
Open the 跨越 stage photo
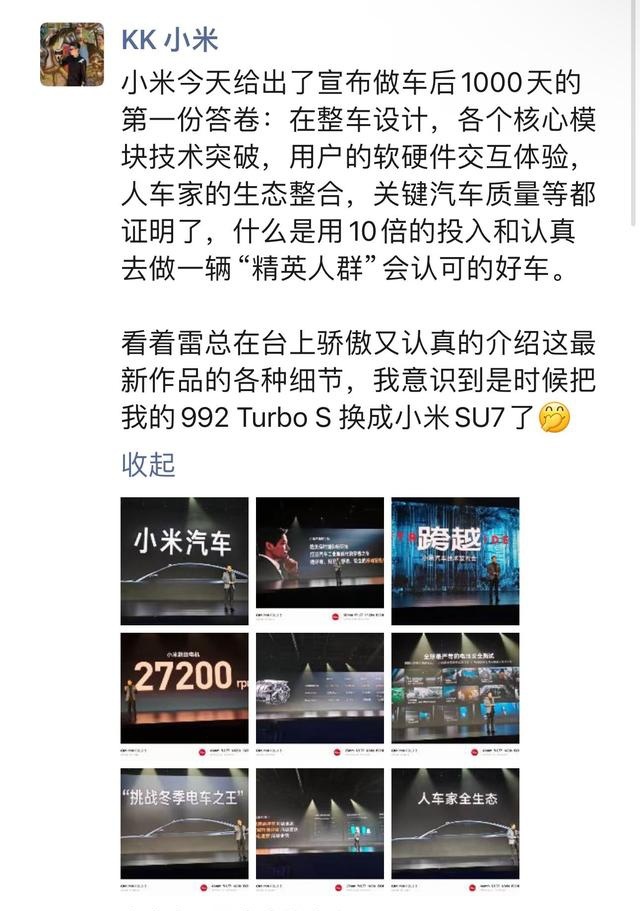pos(455,560)
